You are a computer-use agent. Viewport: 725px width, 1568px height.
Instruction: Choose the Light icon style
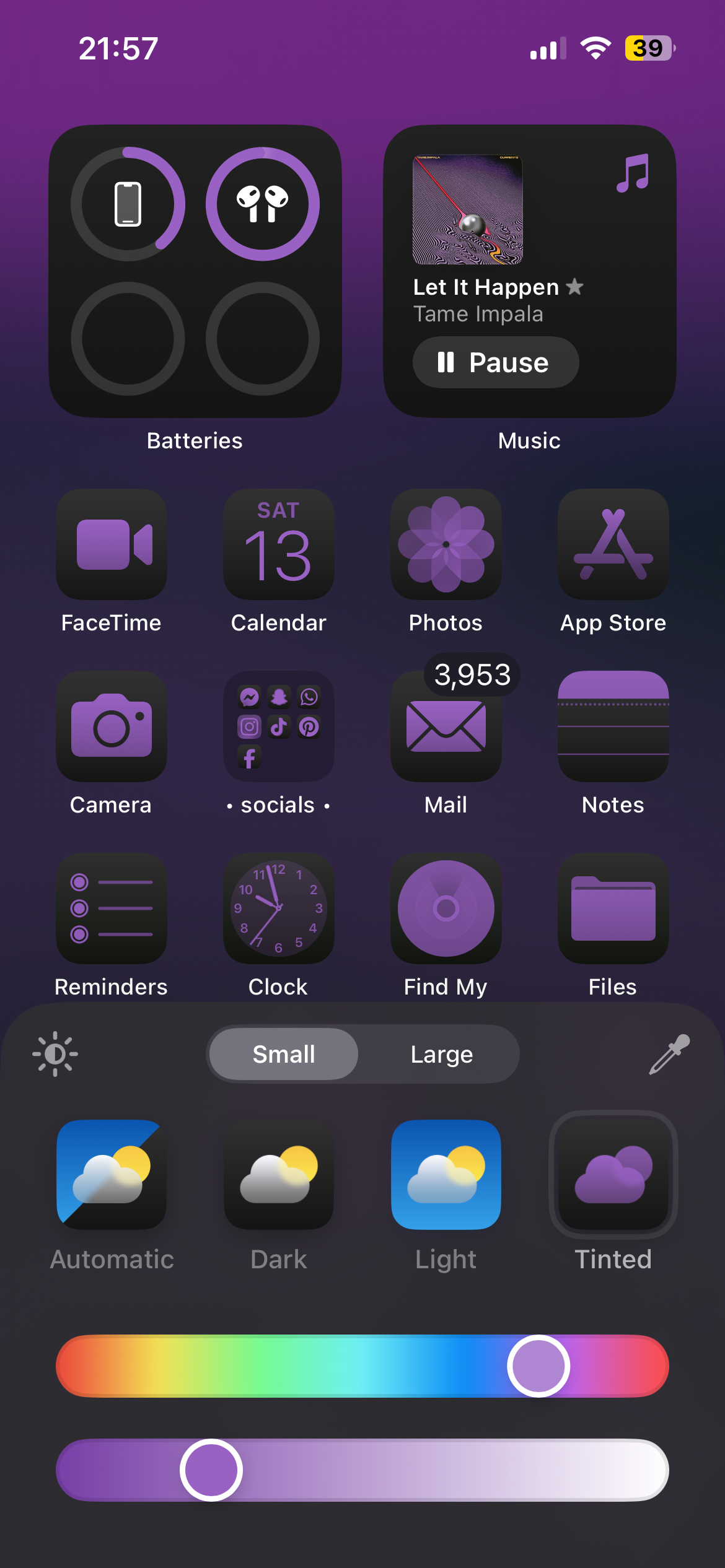coord(446,1174)
